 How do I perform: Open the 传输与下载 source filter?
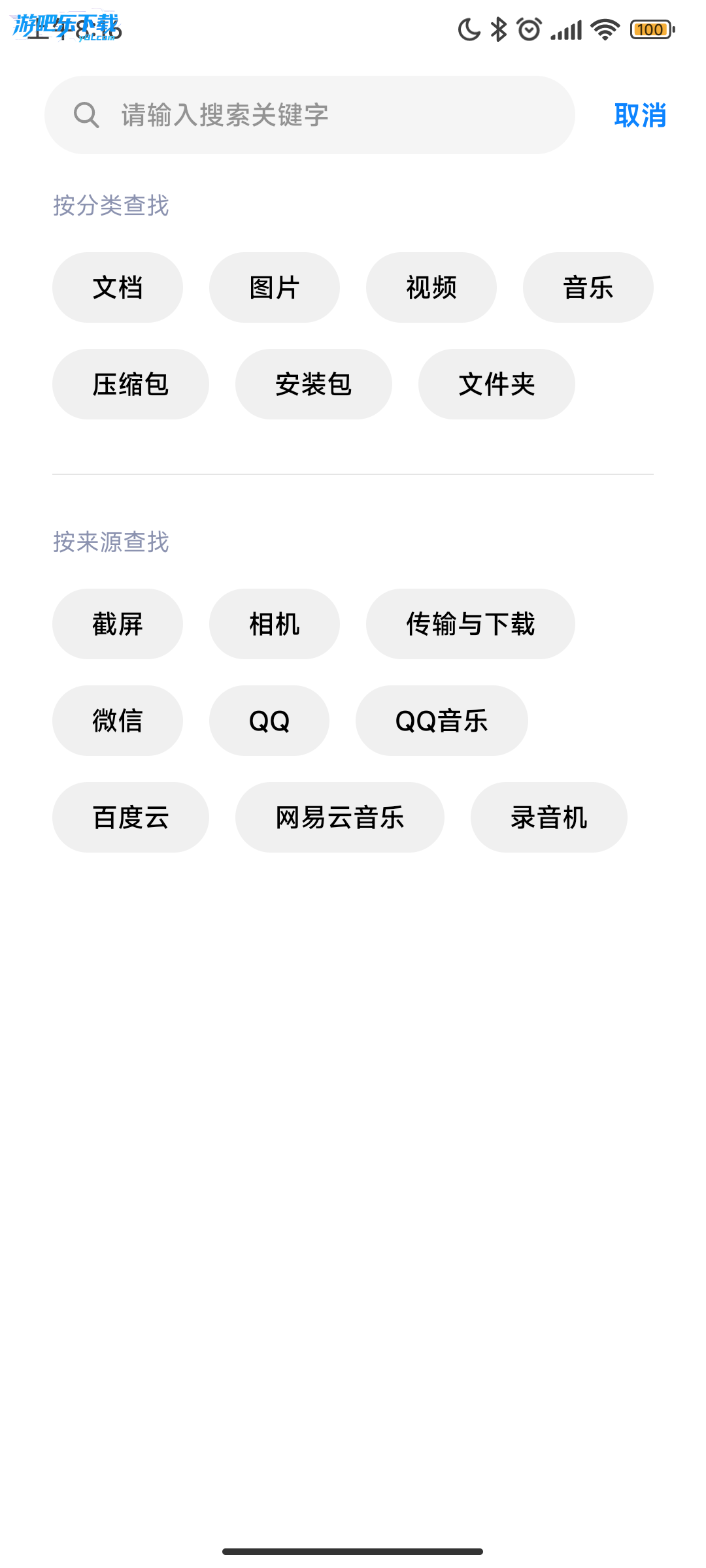pyautogui.click(x=471, y=624)
